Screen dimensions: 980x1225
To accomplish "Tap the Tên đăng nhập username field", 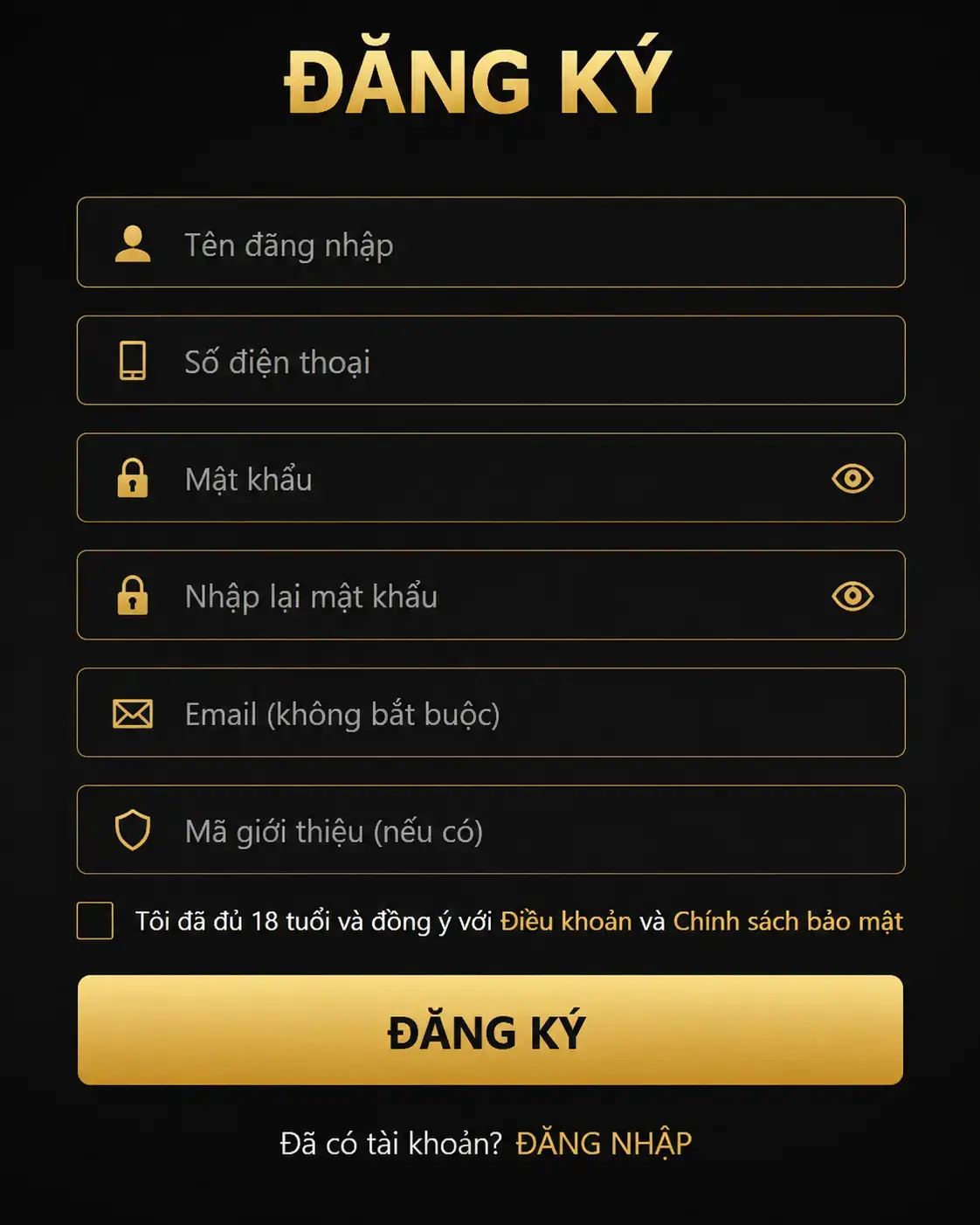I will [x=491, y=242].
